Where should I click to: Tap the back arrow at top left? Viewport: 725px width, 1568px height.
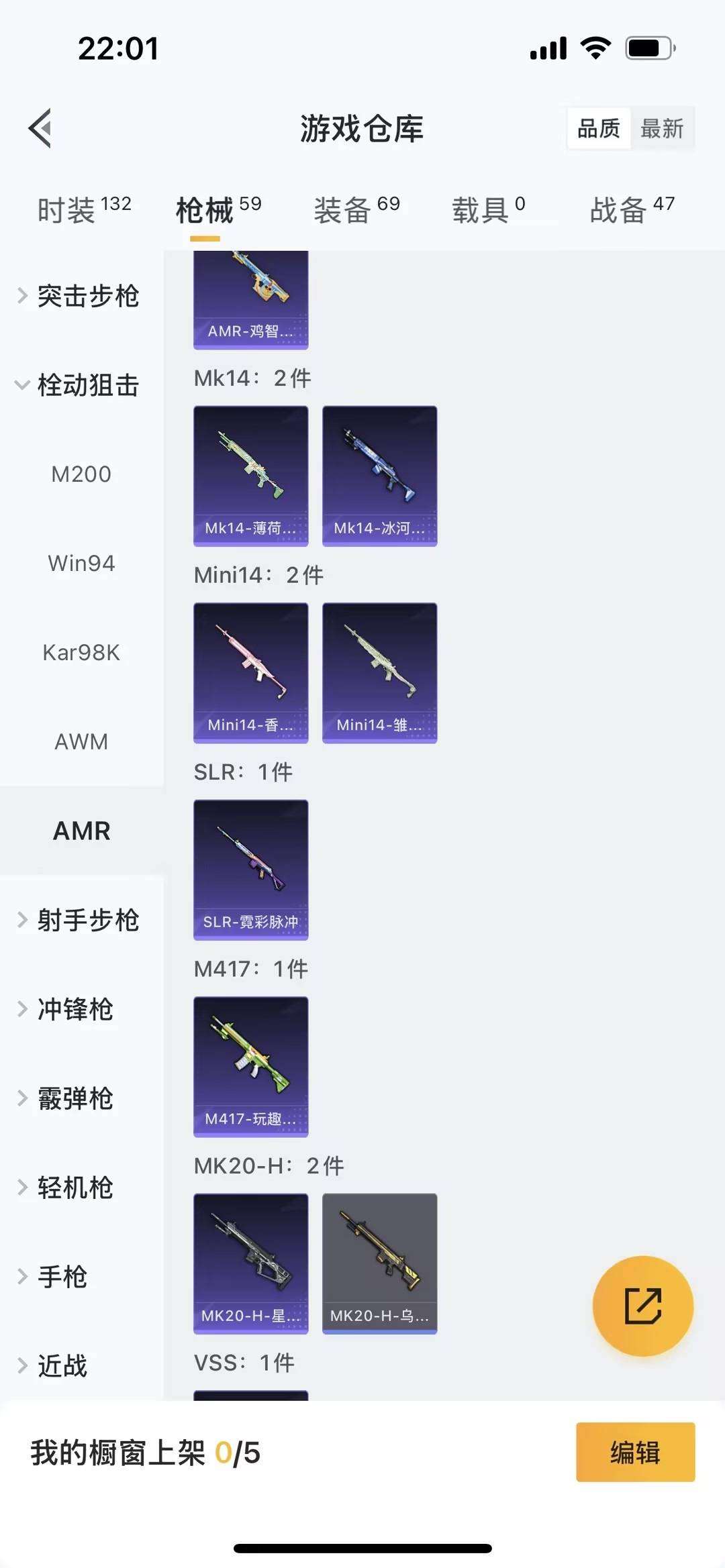tap(40, 129)
